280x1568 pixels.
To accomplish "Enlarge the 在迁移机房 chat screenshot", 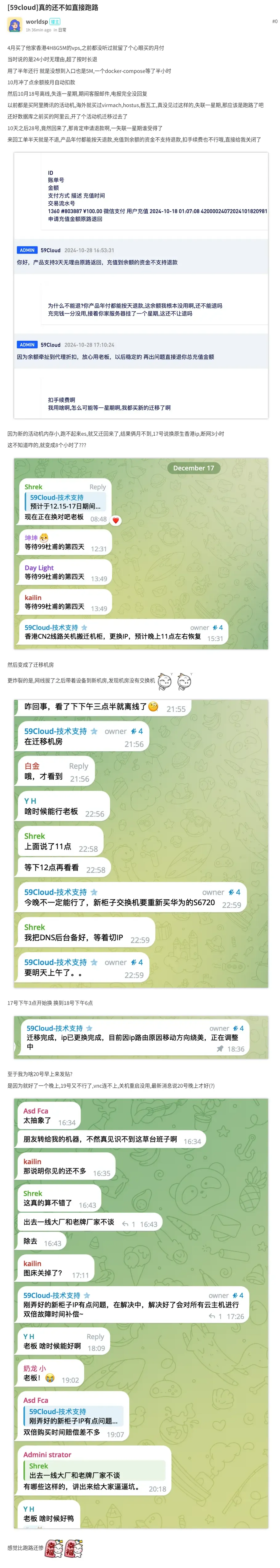I will coord(141,842).
